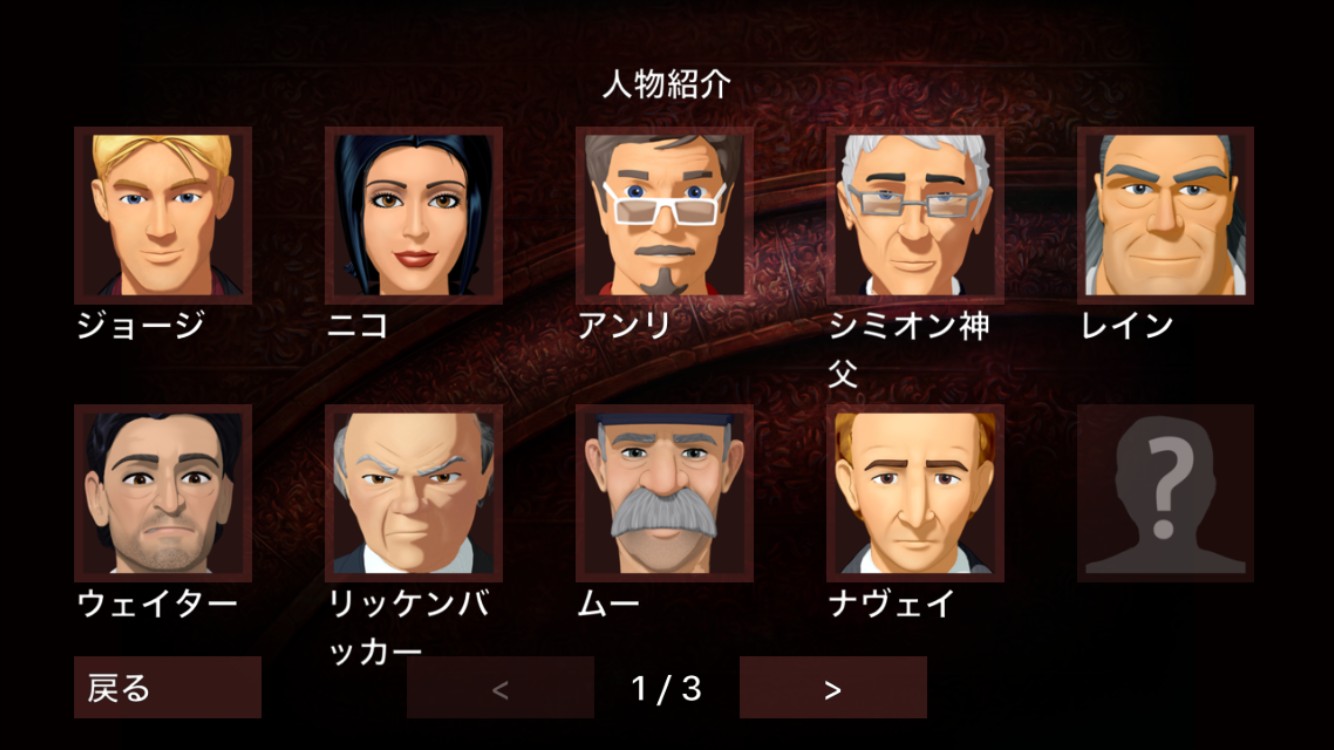Screen dimensions: 1334x750
Task: View the ウェイター character profile
Action: pos(163,493)
